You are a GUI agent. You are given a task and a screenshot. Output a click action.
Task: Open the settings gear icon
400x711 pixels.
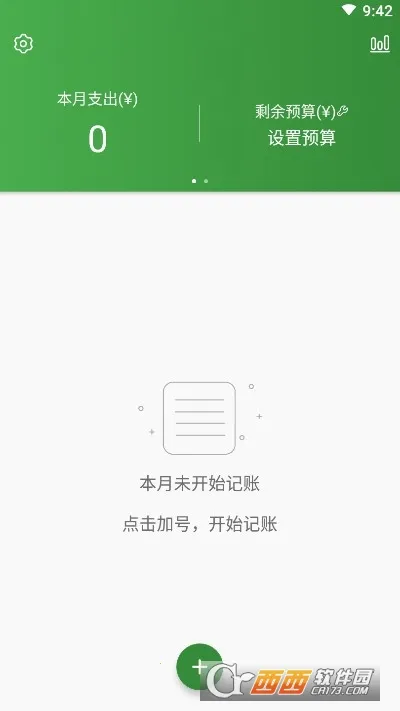pos(23,44)
